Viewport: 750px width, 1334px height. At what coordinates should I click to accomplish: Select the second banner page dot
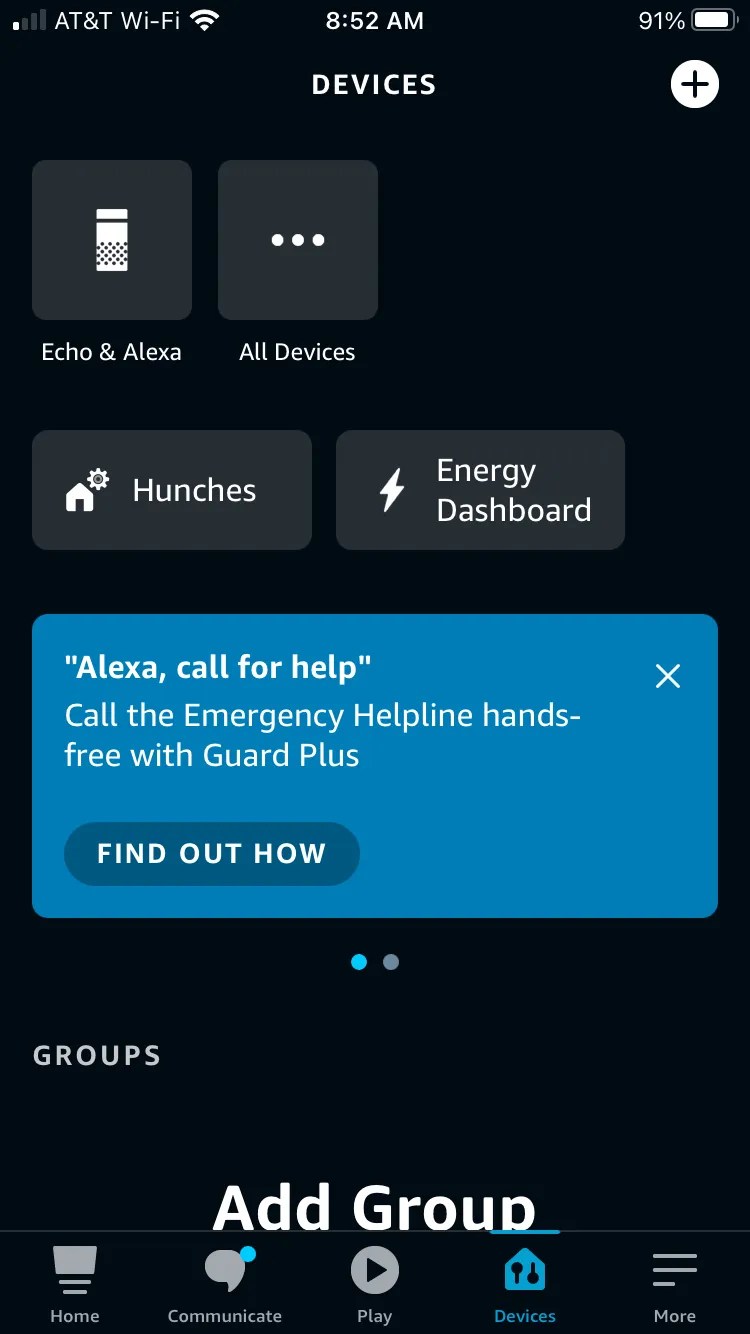[391, 962]
